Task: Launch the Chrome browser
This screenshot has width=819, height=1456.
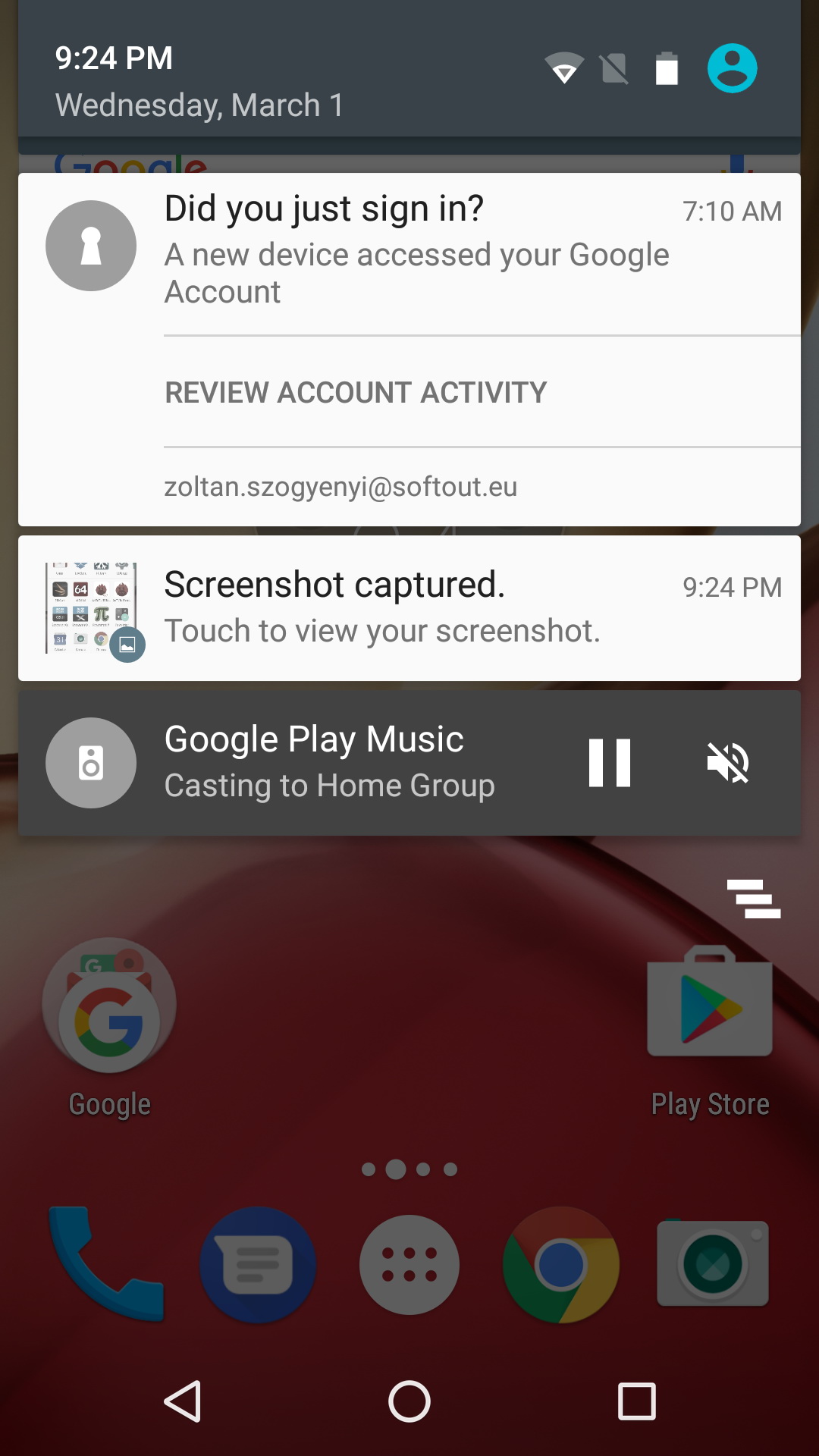Action: pyautogui.click(x=561, y=1264)
